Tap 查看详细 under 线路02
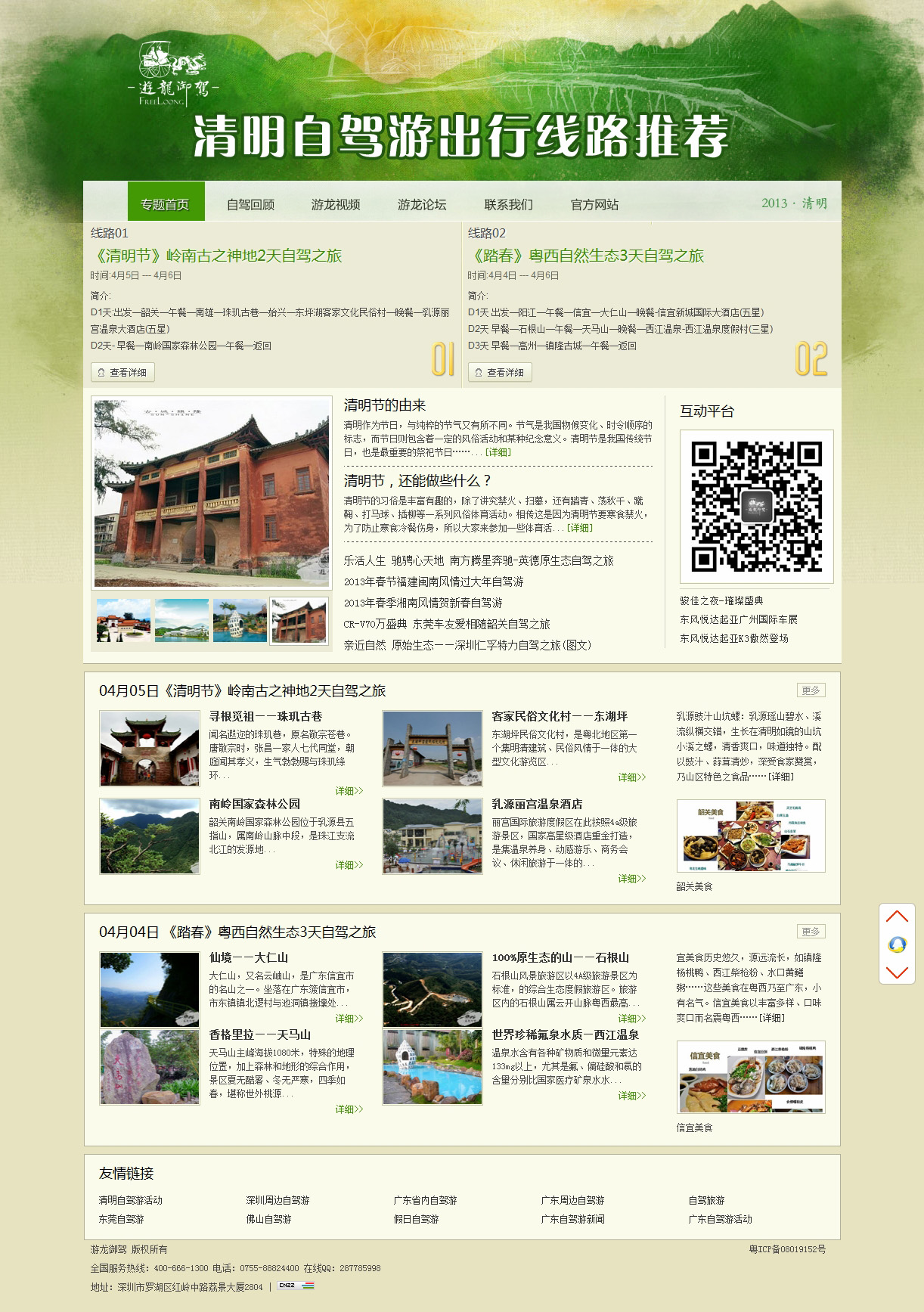 (x=500, y=372)
